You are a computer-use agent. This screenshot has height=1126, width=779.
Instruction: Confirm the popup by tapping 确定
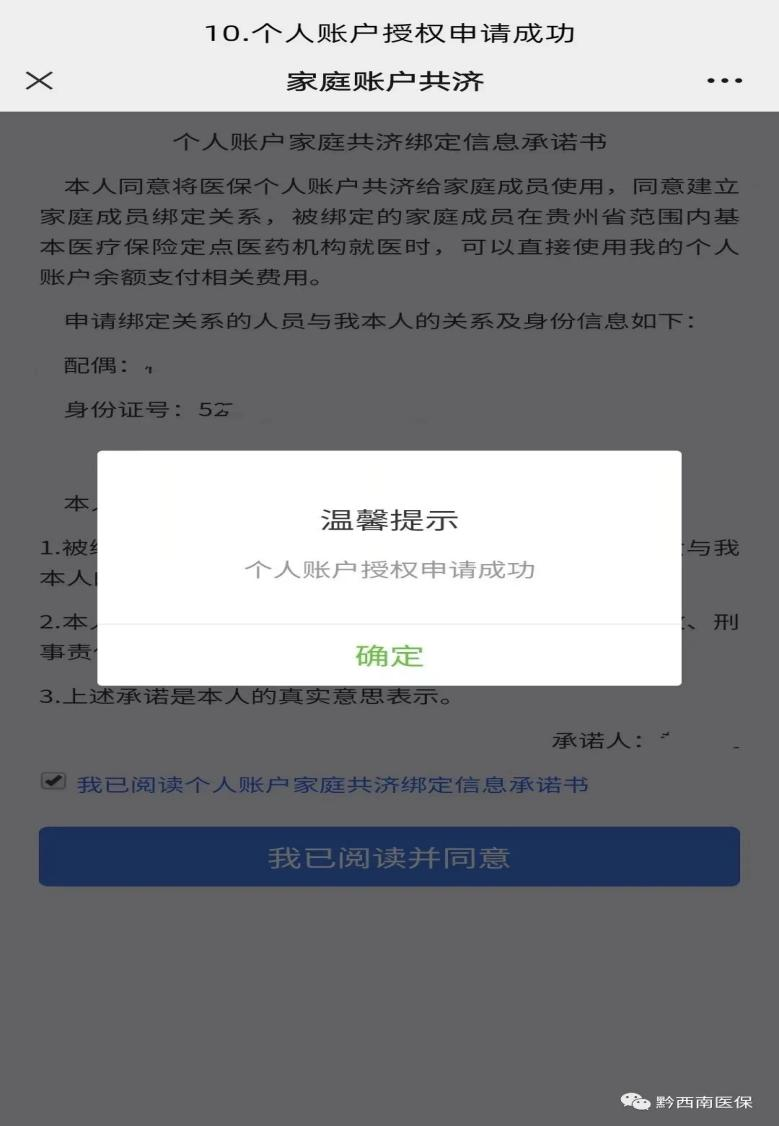[x=389, y=657]
